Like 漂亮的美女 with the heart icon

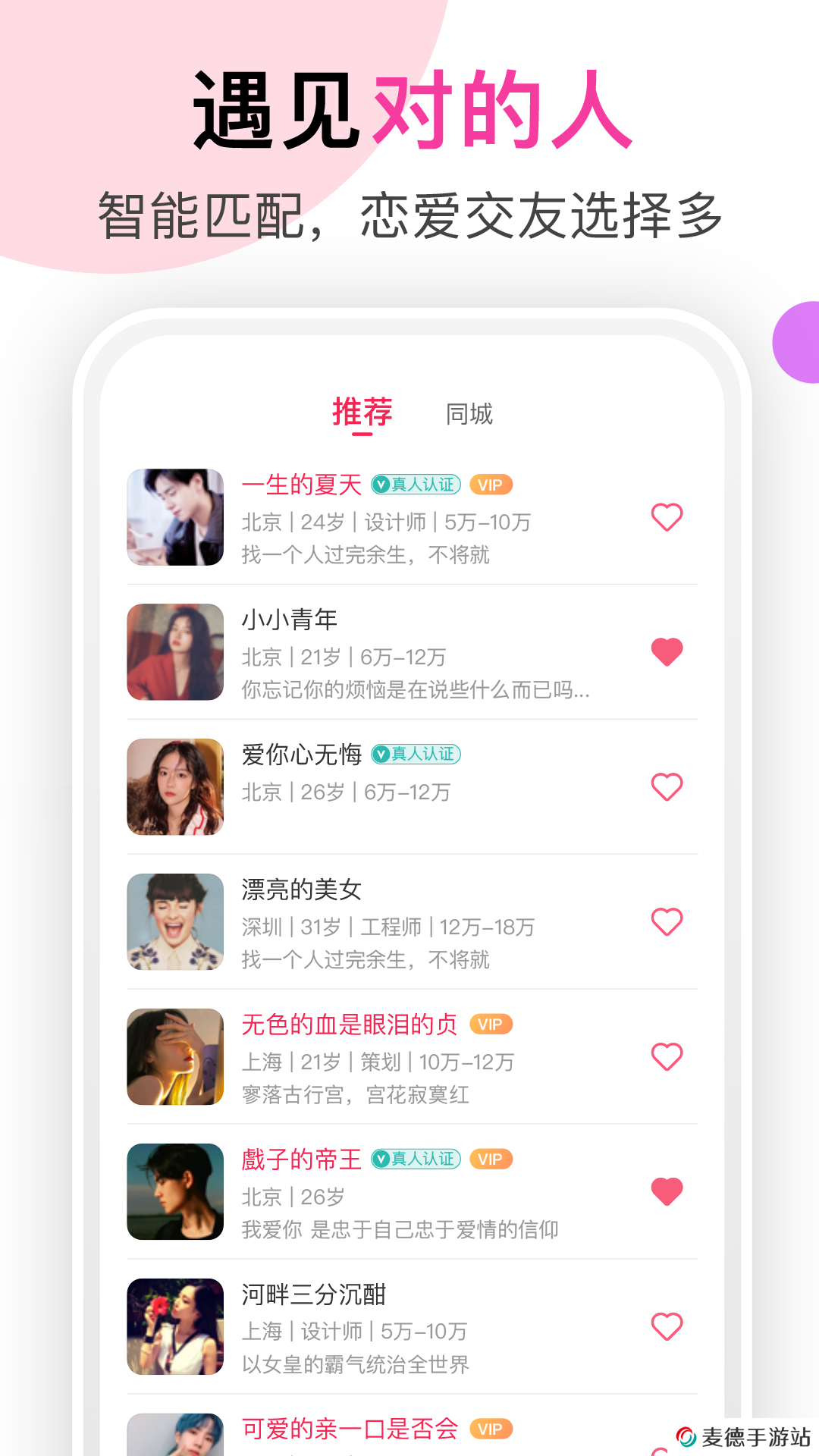coord(667,922)
